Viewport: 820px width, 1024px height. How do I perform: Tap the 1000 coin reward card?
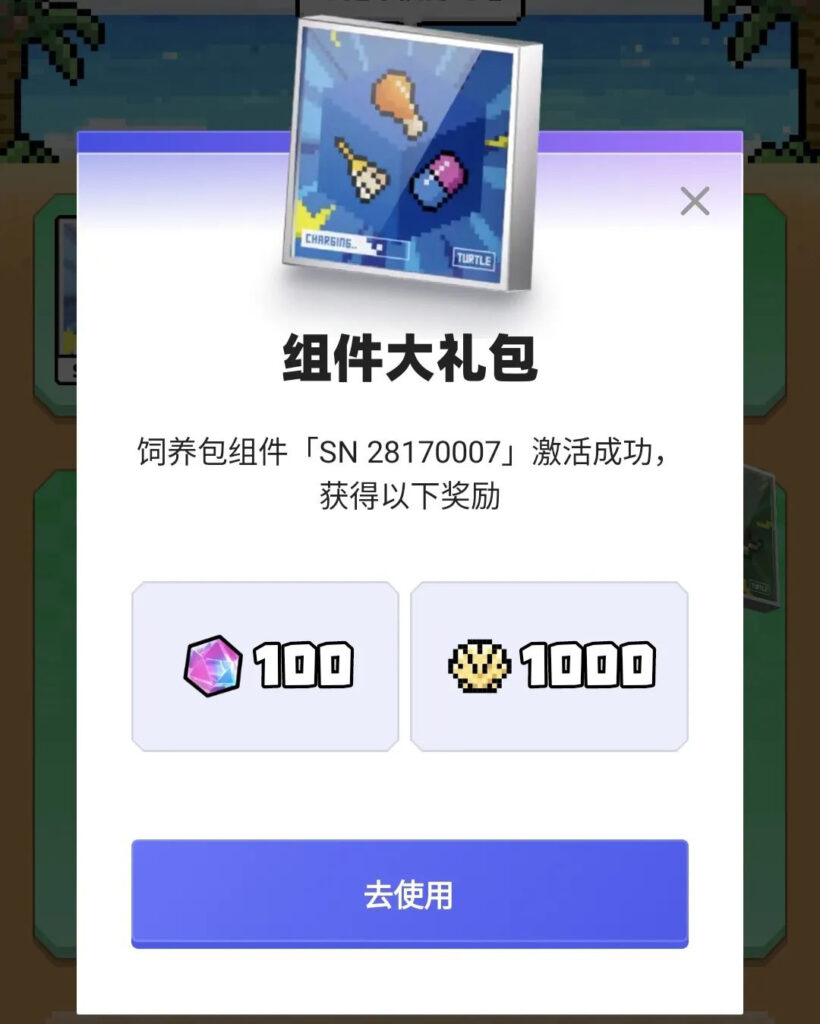tap(551, 663)
